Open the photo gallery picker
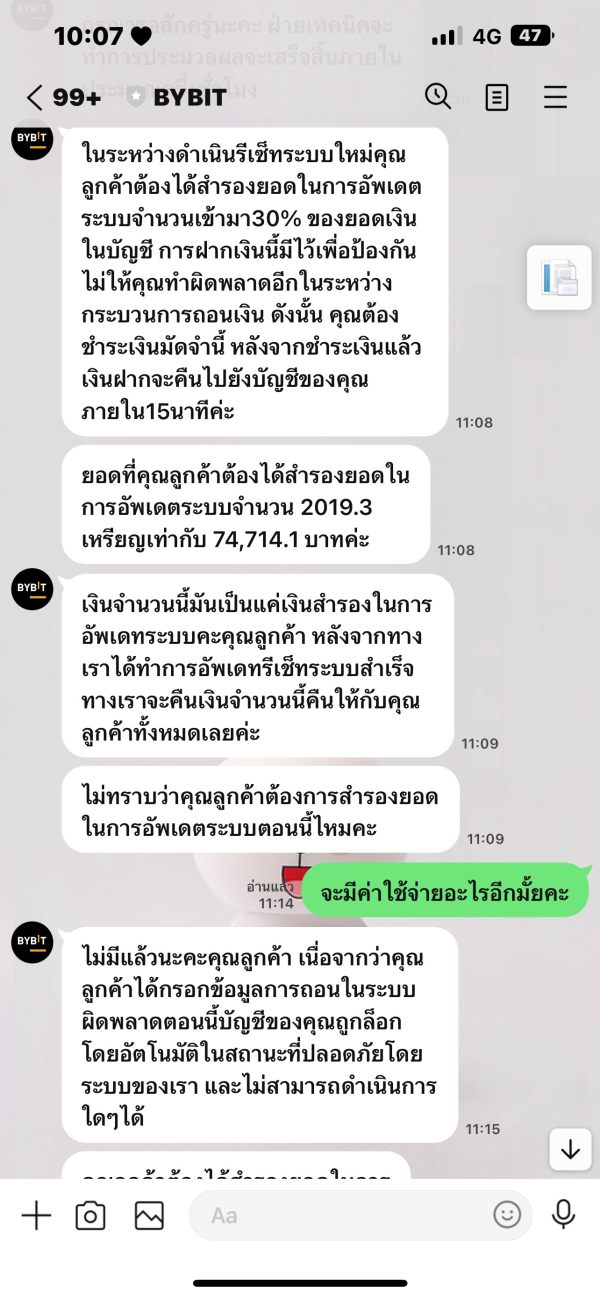 tap(149, 1215)
